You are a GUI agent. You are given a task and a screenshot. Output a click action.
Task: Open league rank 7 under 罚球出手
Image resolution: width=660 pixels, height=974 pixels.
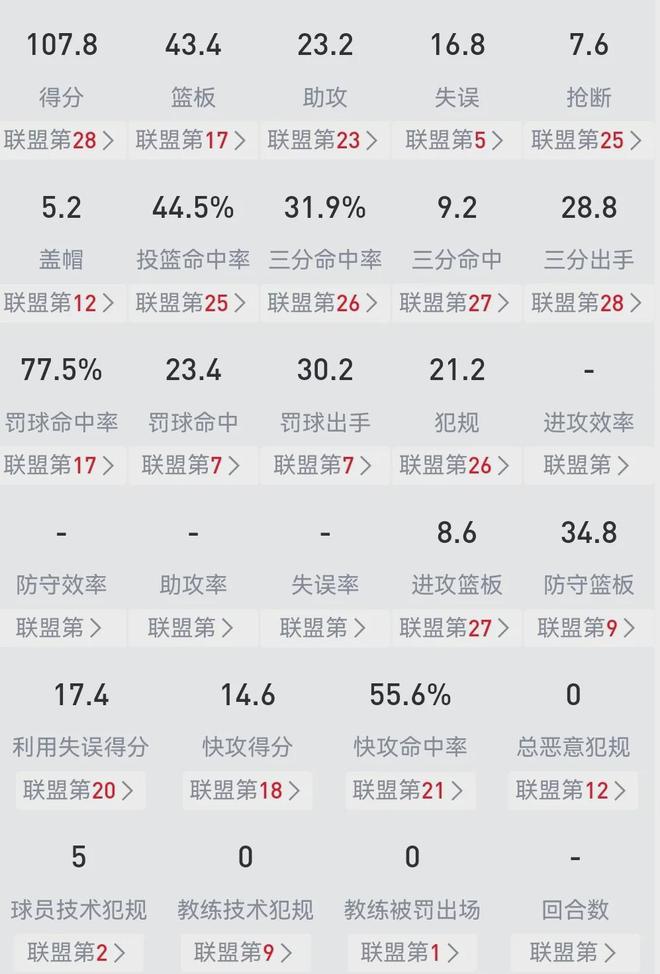pyautogui.click(x=325, y=465)
